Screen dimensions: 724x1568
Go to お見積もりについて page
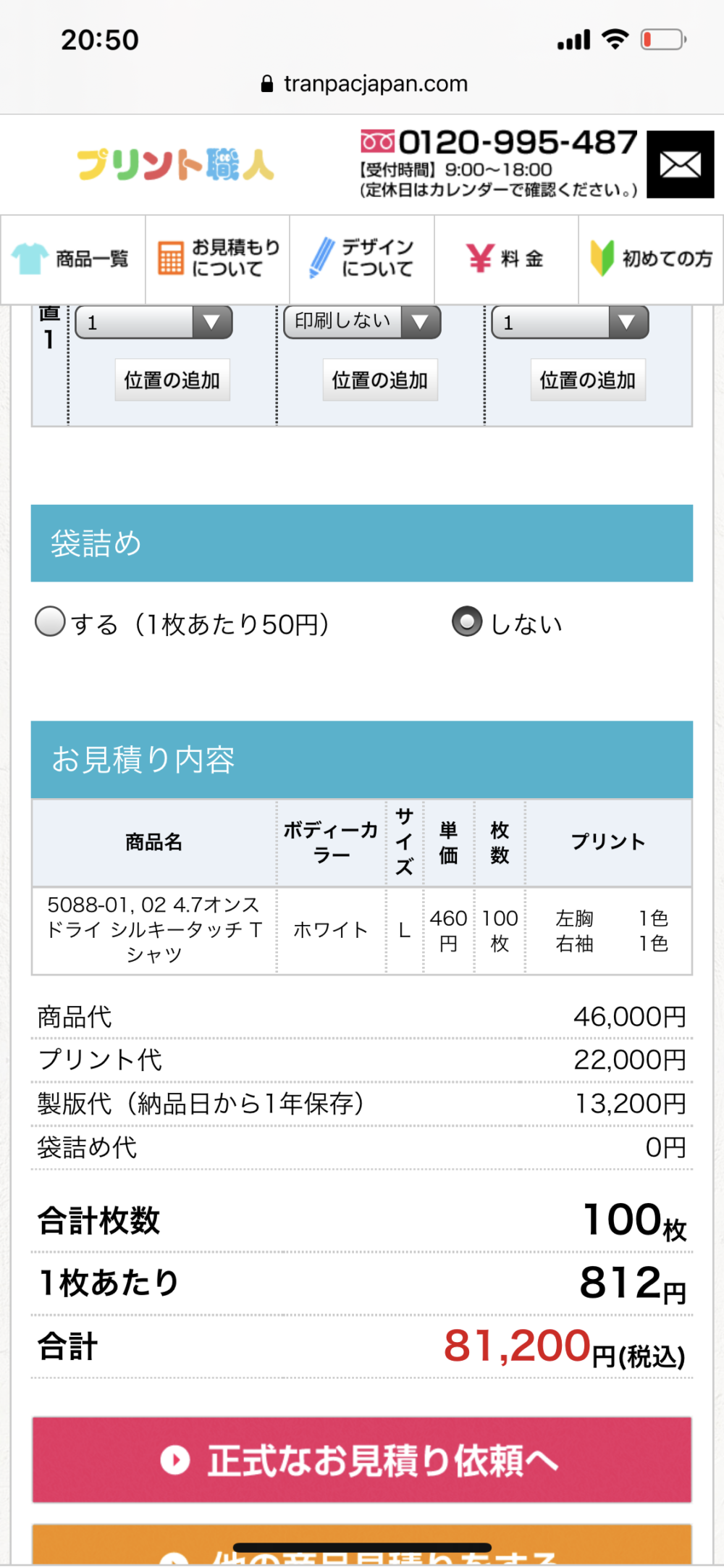pos(217,259)
